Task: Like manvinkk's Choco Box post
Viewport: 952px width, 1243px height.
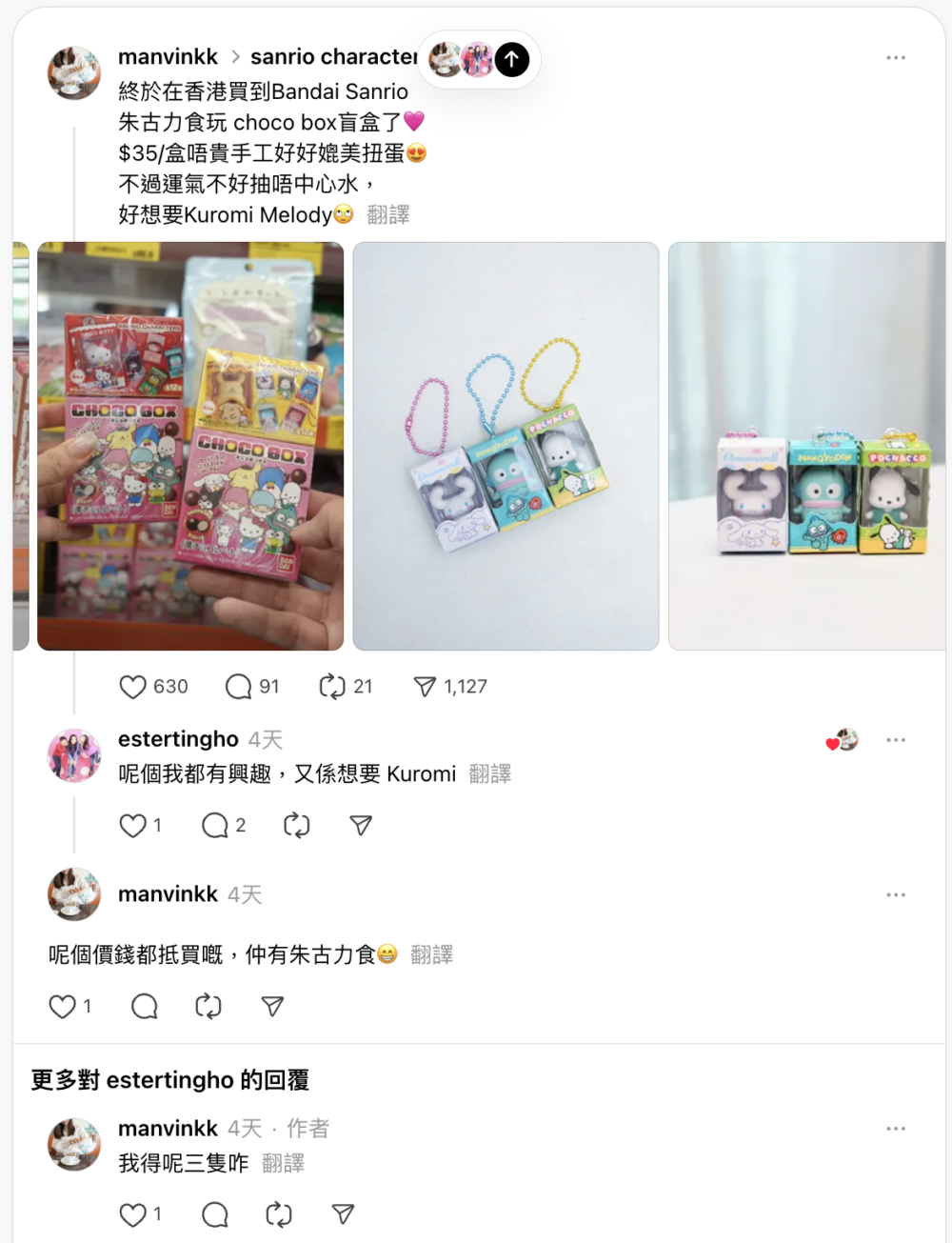Action: pos(133,687)
